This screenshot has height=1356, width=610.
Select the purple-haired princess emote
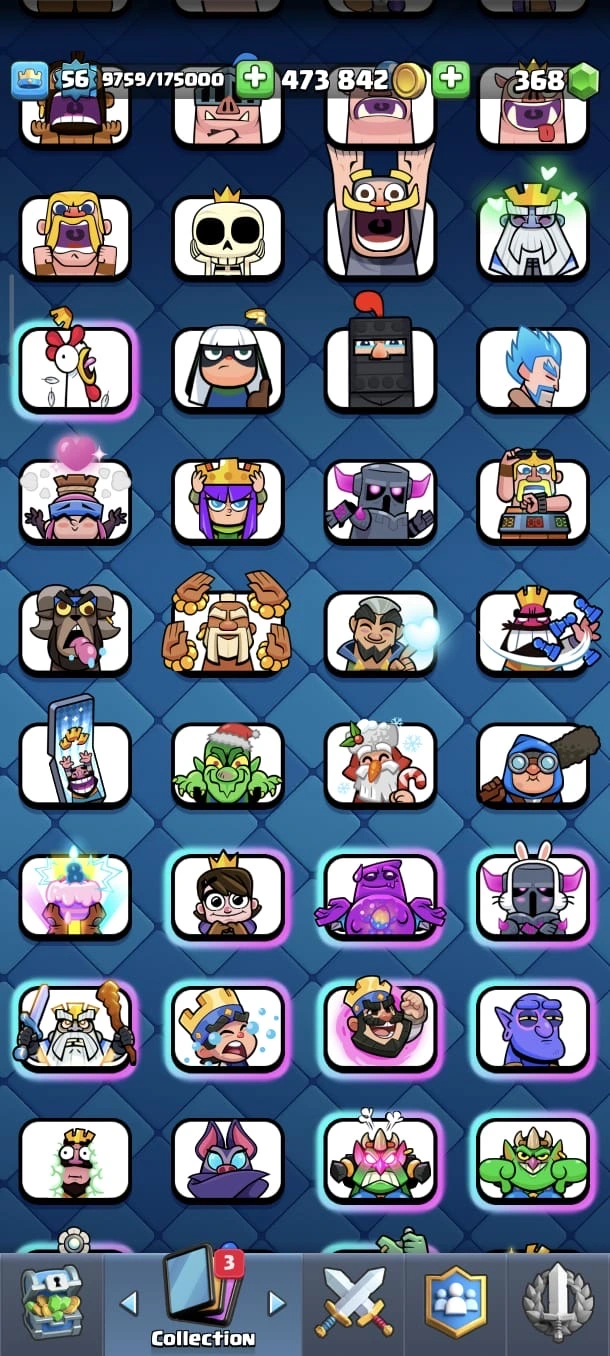[x=228, y=501]
